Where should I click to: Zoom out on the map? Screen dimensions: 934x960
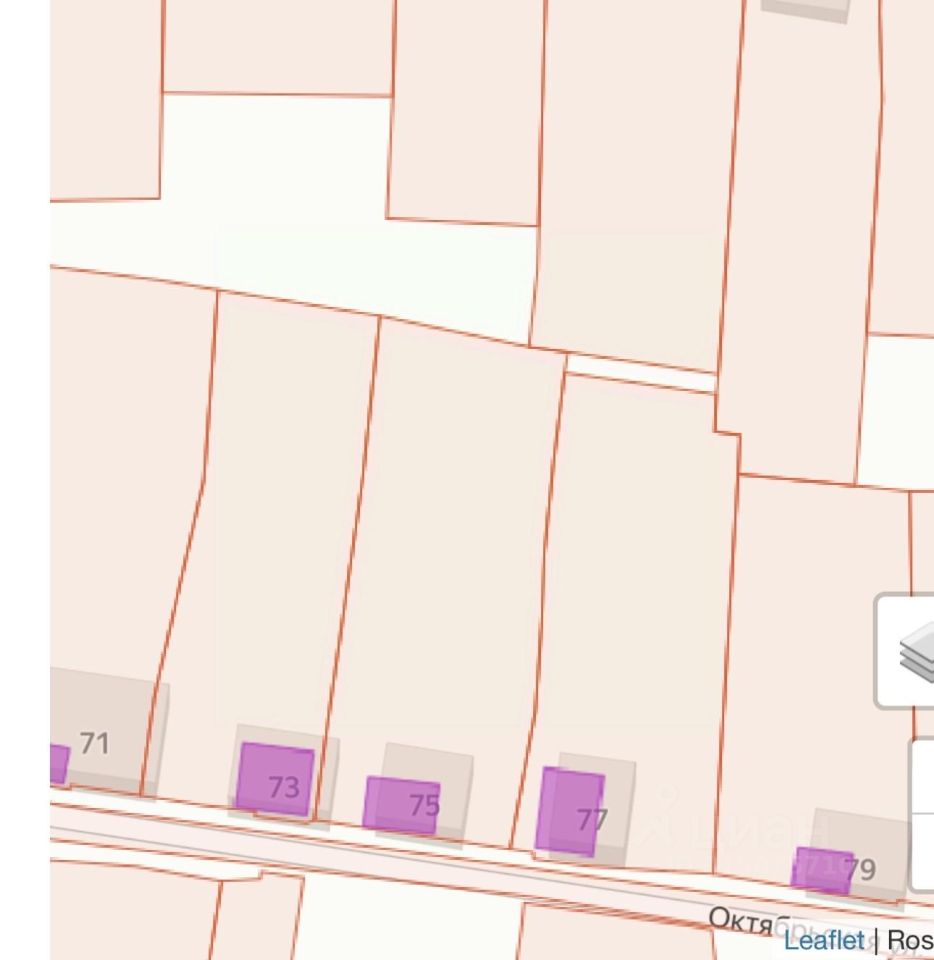point(922,852)
